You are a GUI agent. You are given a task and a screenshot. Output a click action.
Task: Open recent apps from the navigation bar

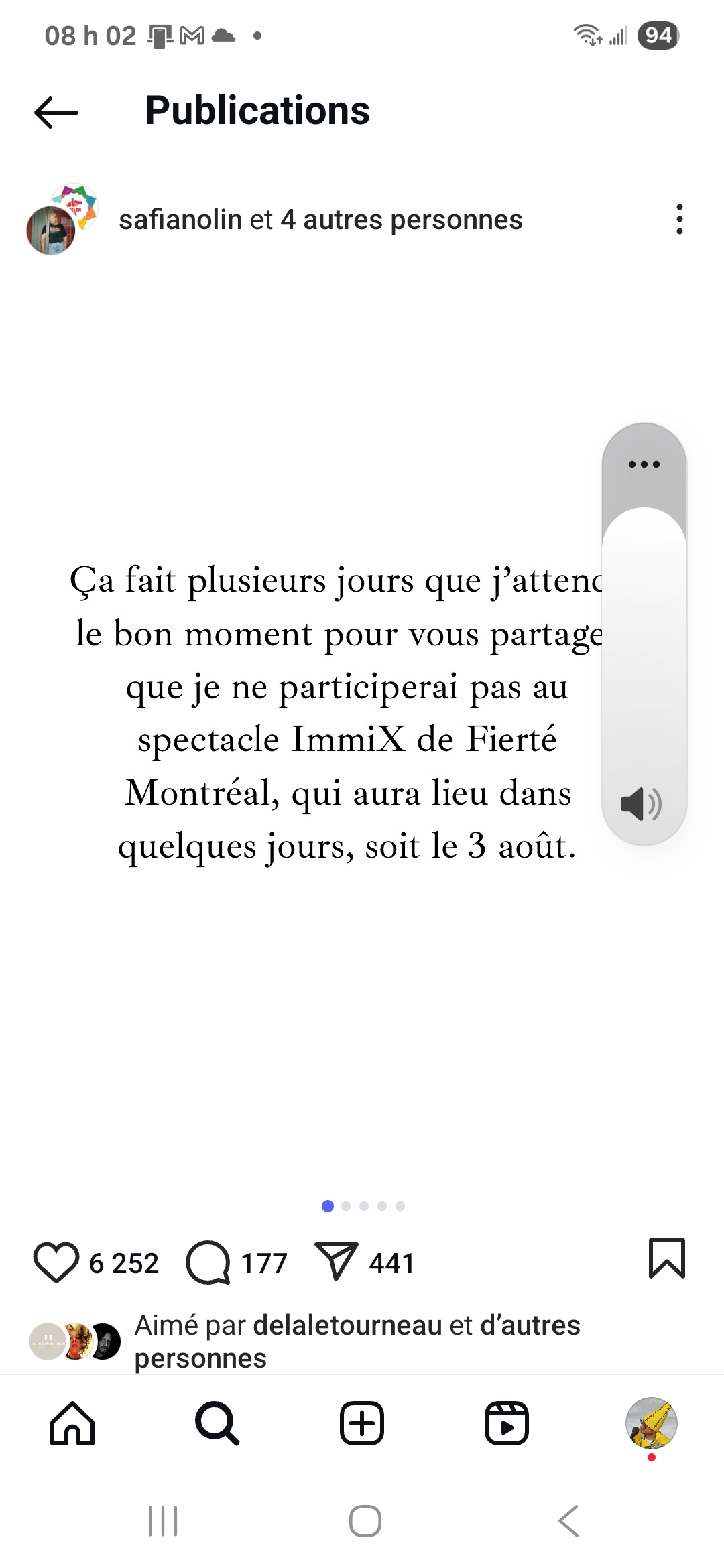163,1520
